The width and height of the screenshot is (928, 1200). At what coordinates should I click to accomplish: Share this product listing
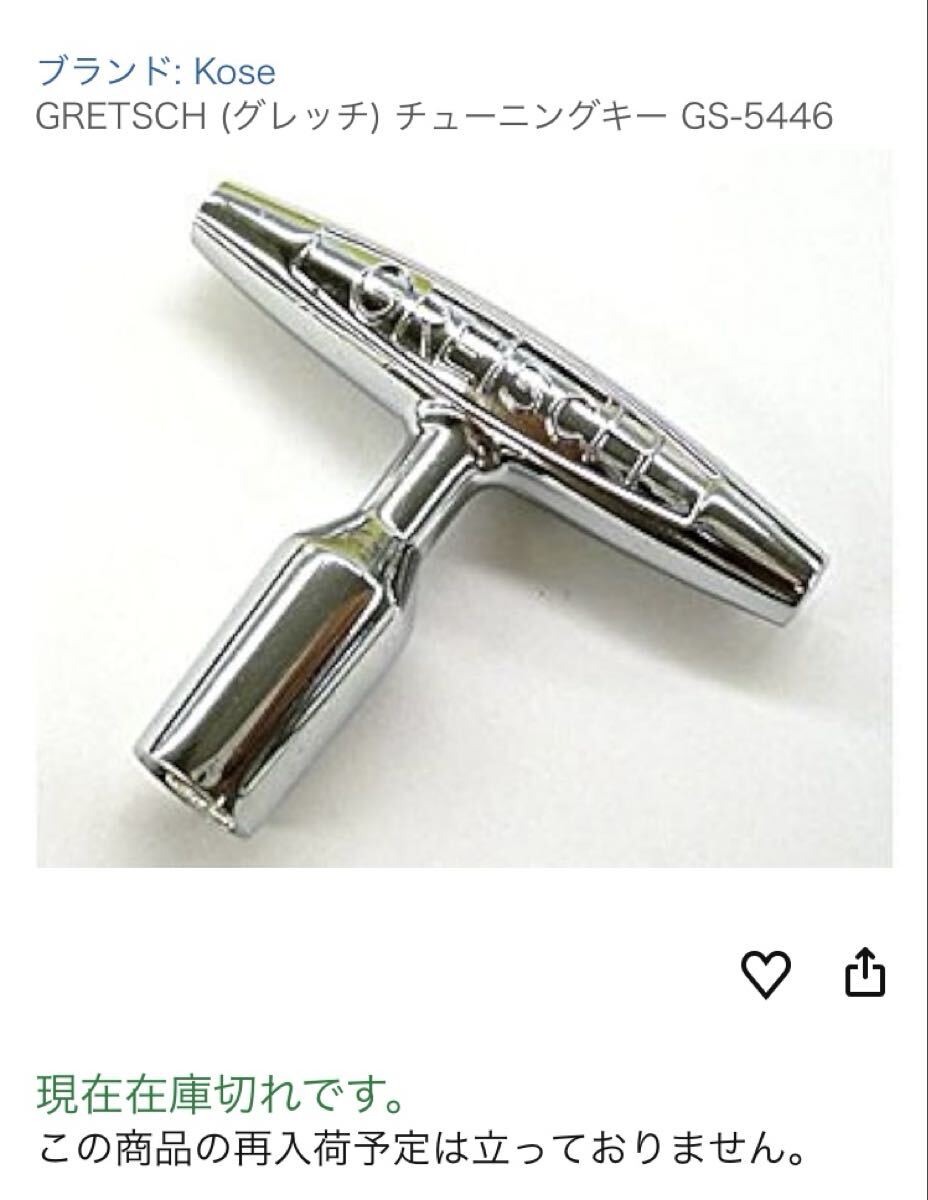865,972
